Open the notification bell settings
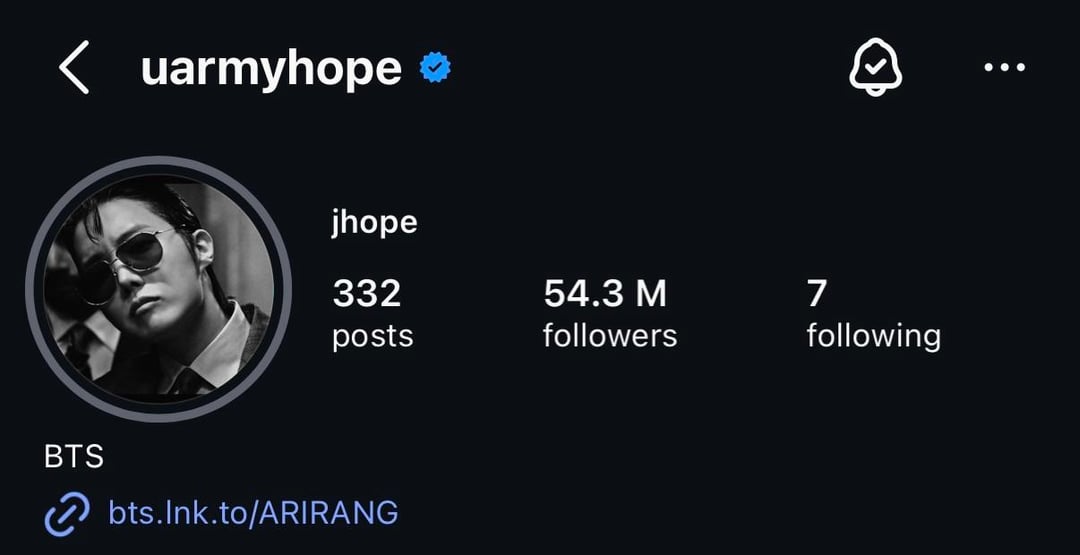This screenshot has width=1080, height=555. tap(875, 68)
